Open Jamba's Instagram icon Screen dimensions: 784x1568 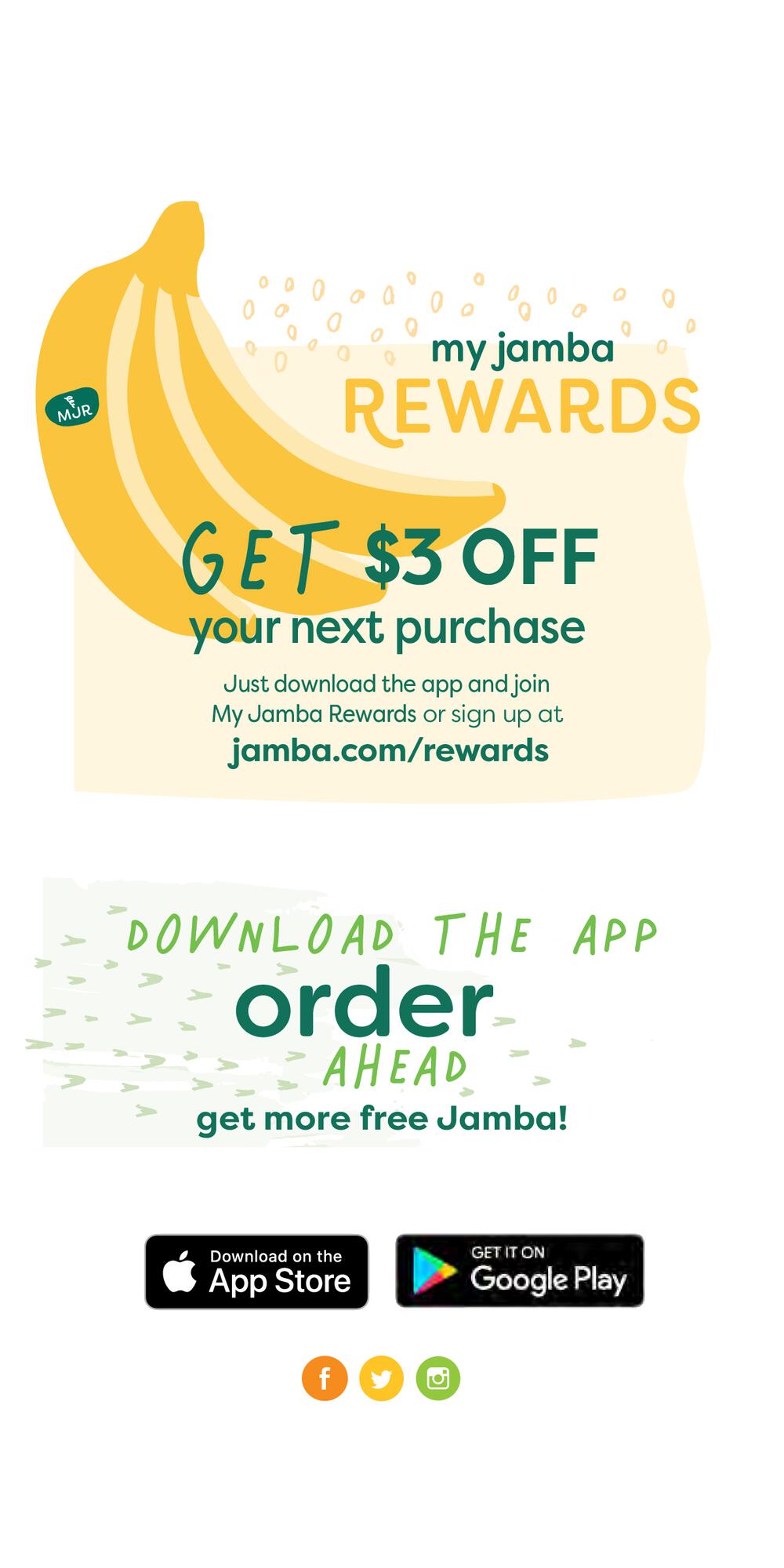tap(438, 1377)
